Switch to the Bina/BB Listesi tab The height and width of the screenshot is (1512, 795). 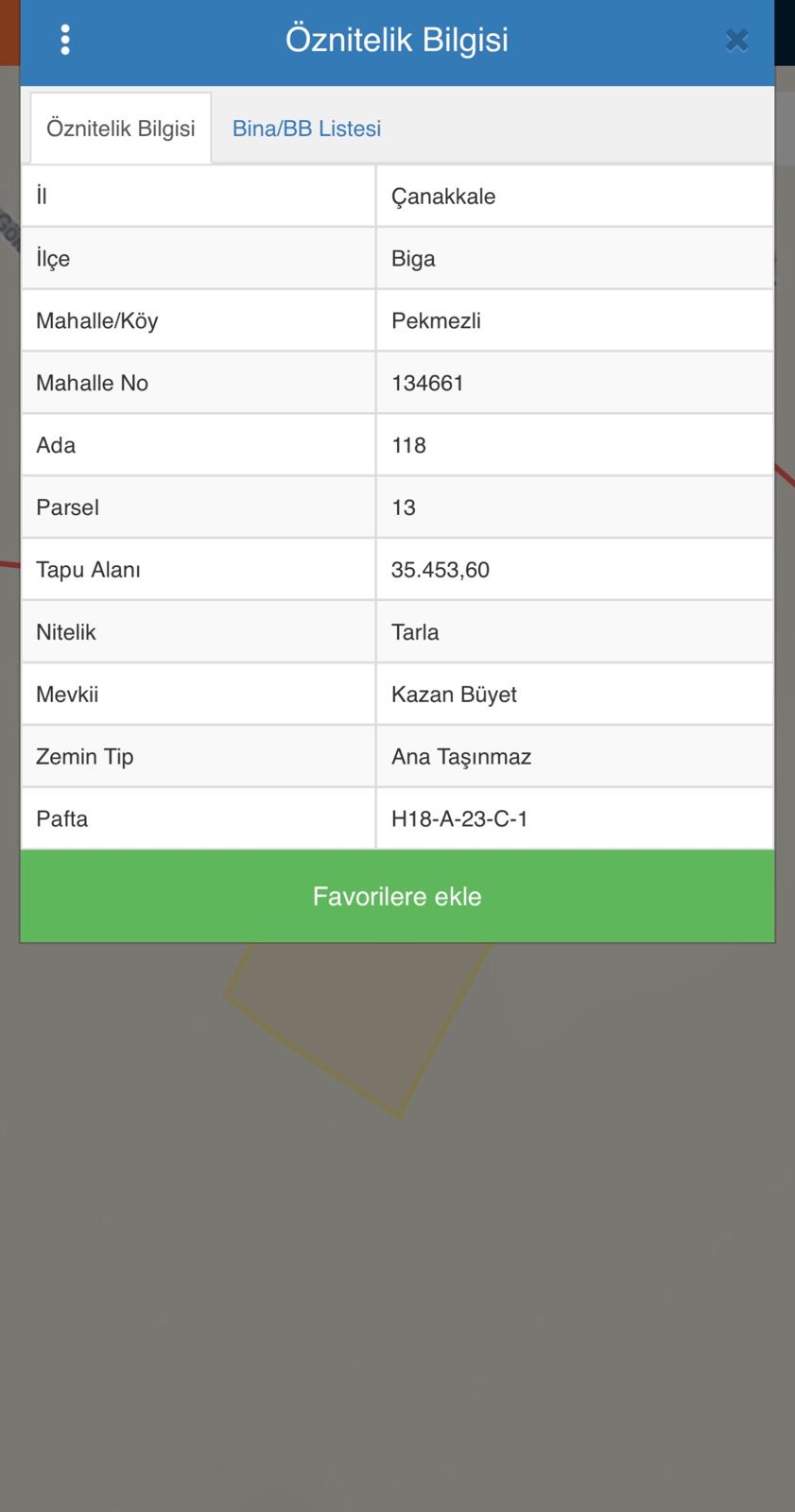(305, 128)
